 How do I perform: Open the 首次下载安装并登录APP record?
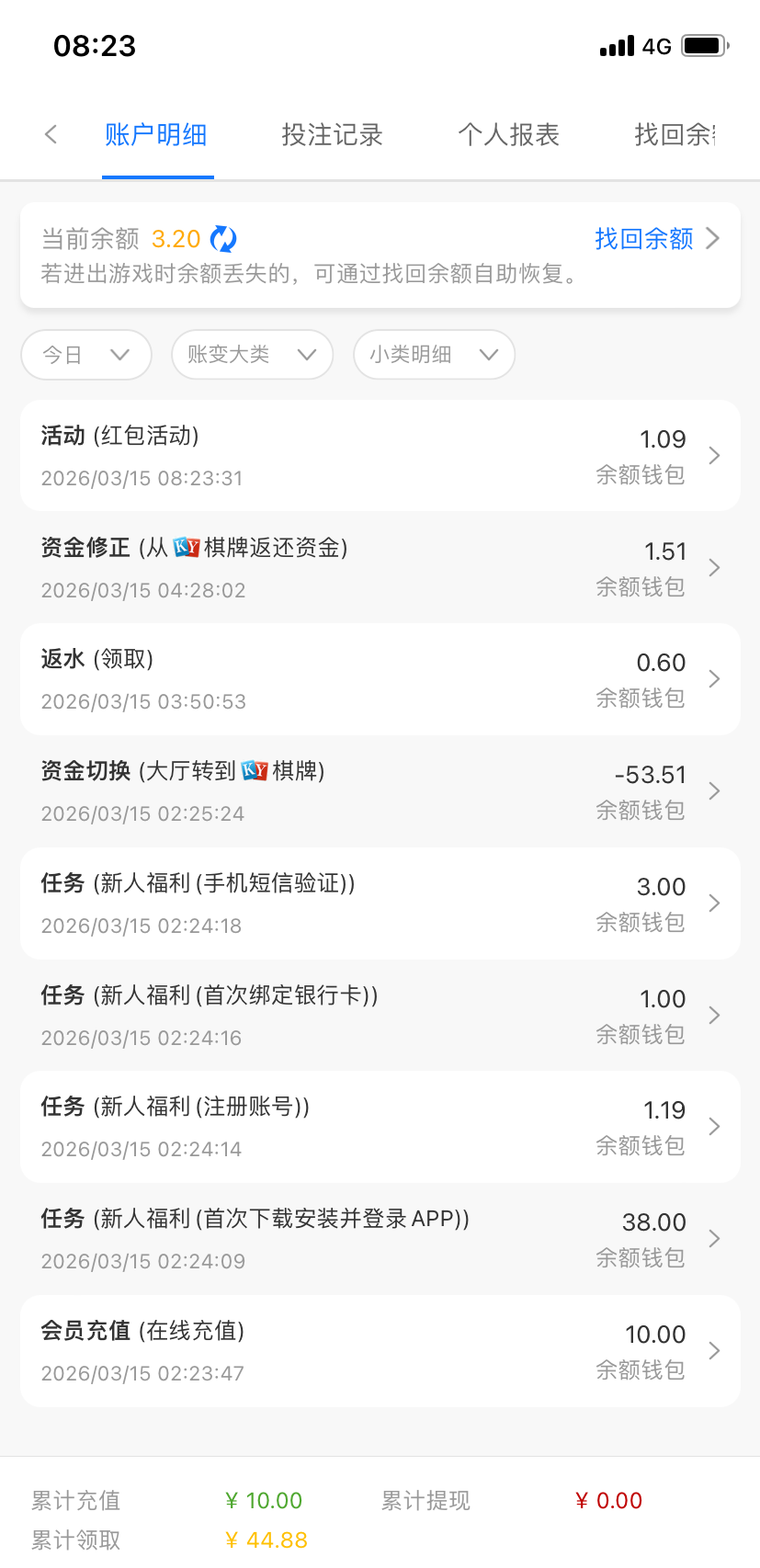pyautogui.click(x=380, y=1239)
